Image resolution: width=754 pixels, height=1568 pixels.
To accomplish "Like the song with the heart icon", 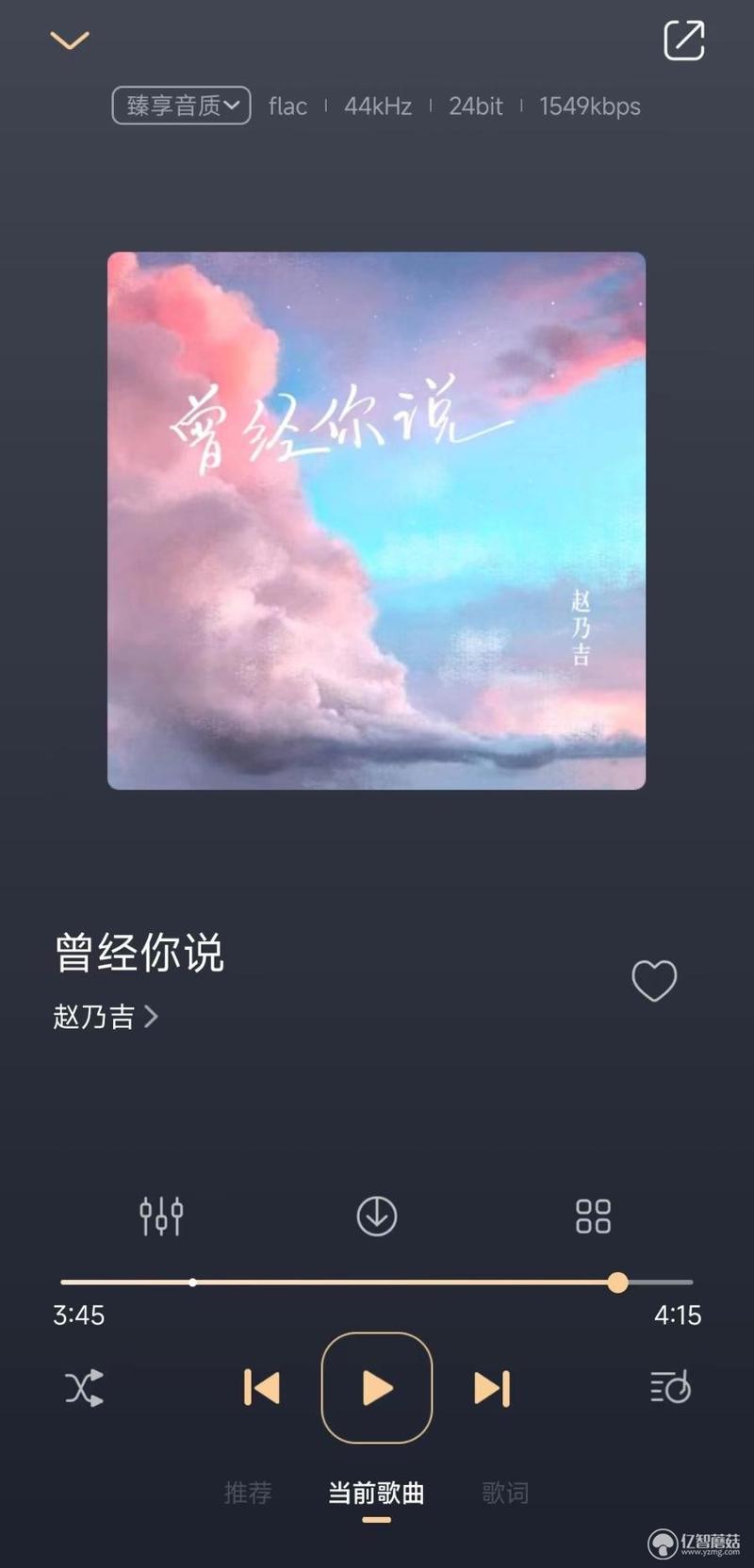I will 654,980.
